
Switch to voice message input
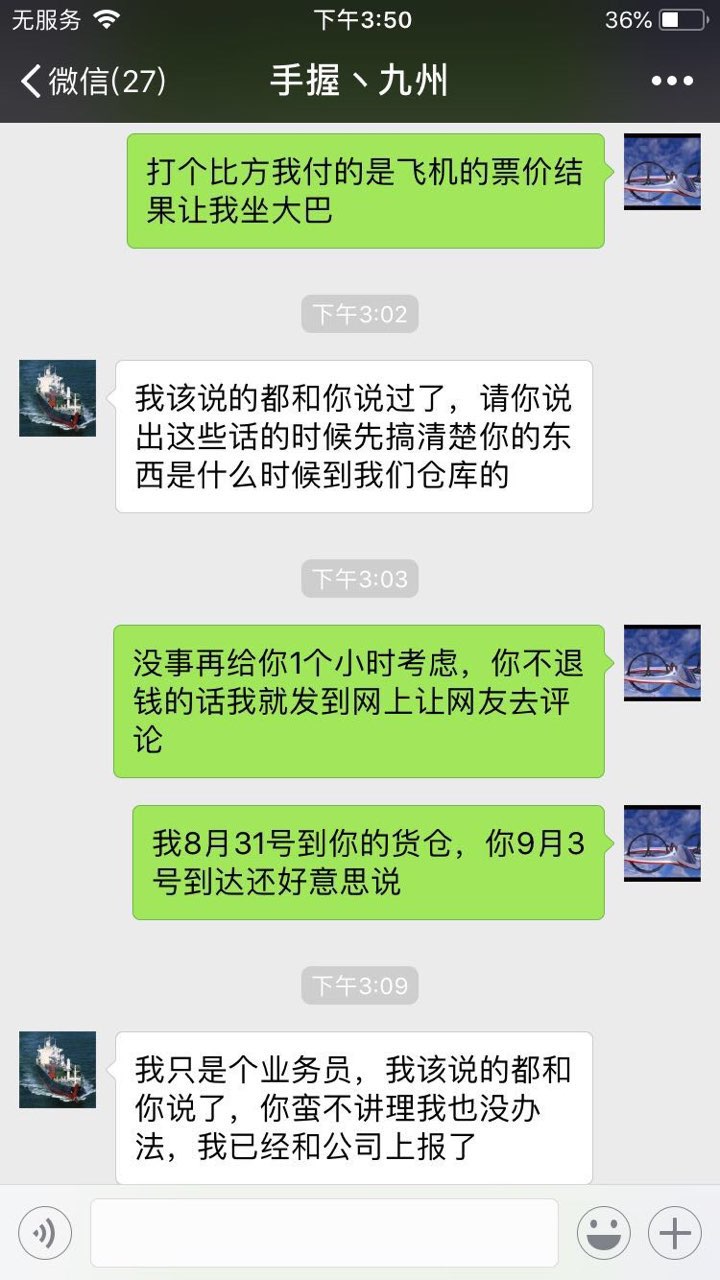point(45,1233)
